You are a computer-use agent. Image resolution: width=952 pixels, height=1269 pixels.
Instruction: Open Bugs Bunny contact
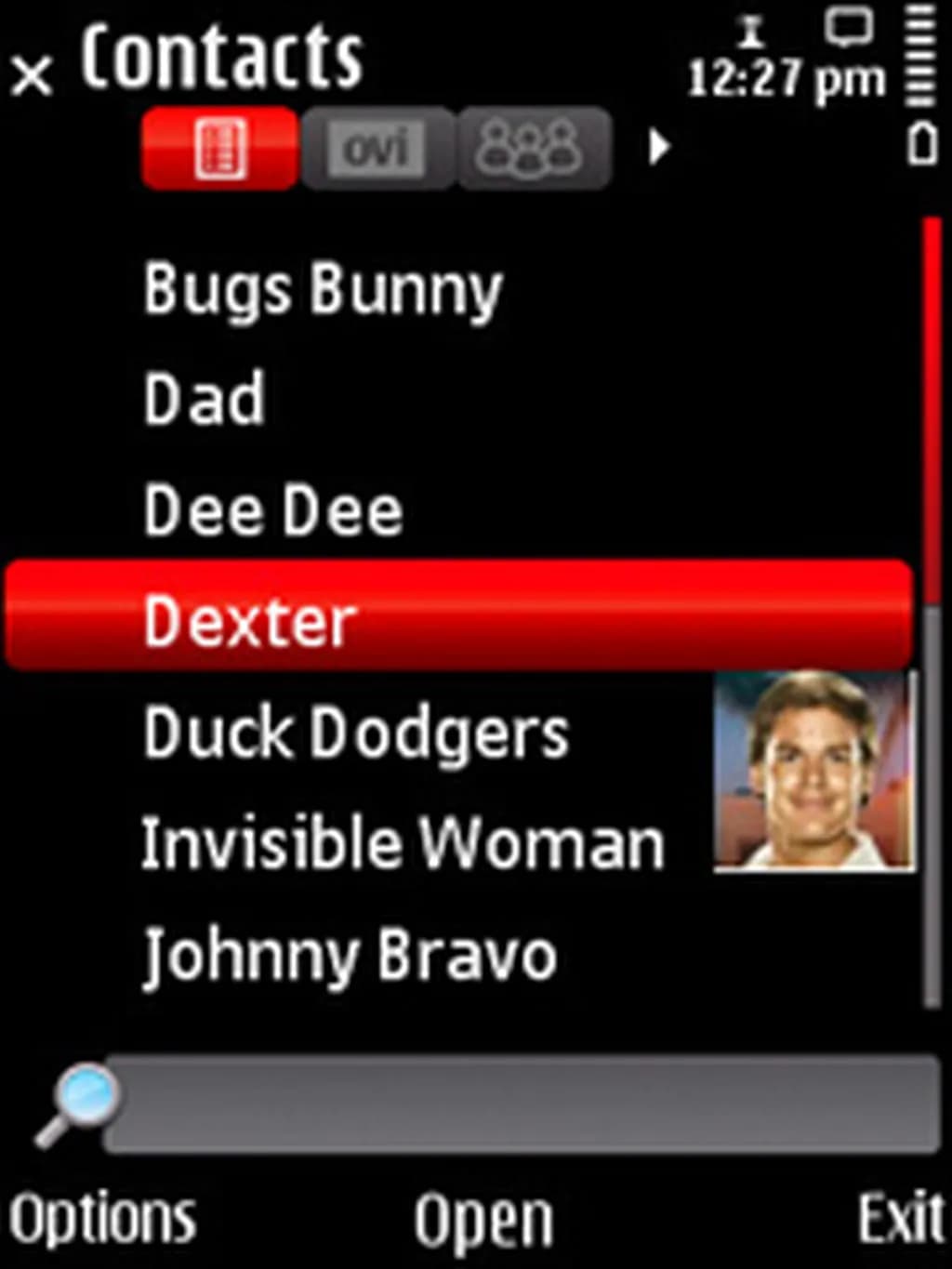tap(323, 290)
